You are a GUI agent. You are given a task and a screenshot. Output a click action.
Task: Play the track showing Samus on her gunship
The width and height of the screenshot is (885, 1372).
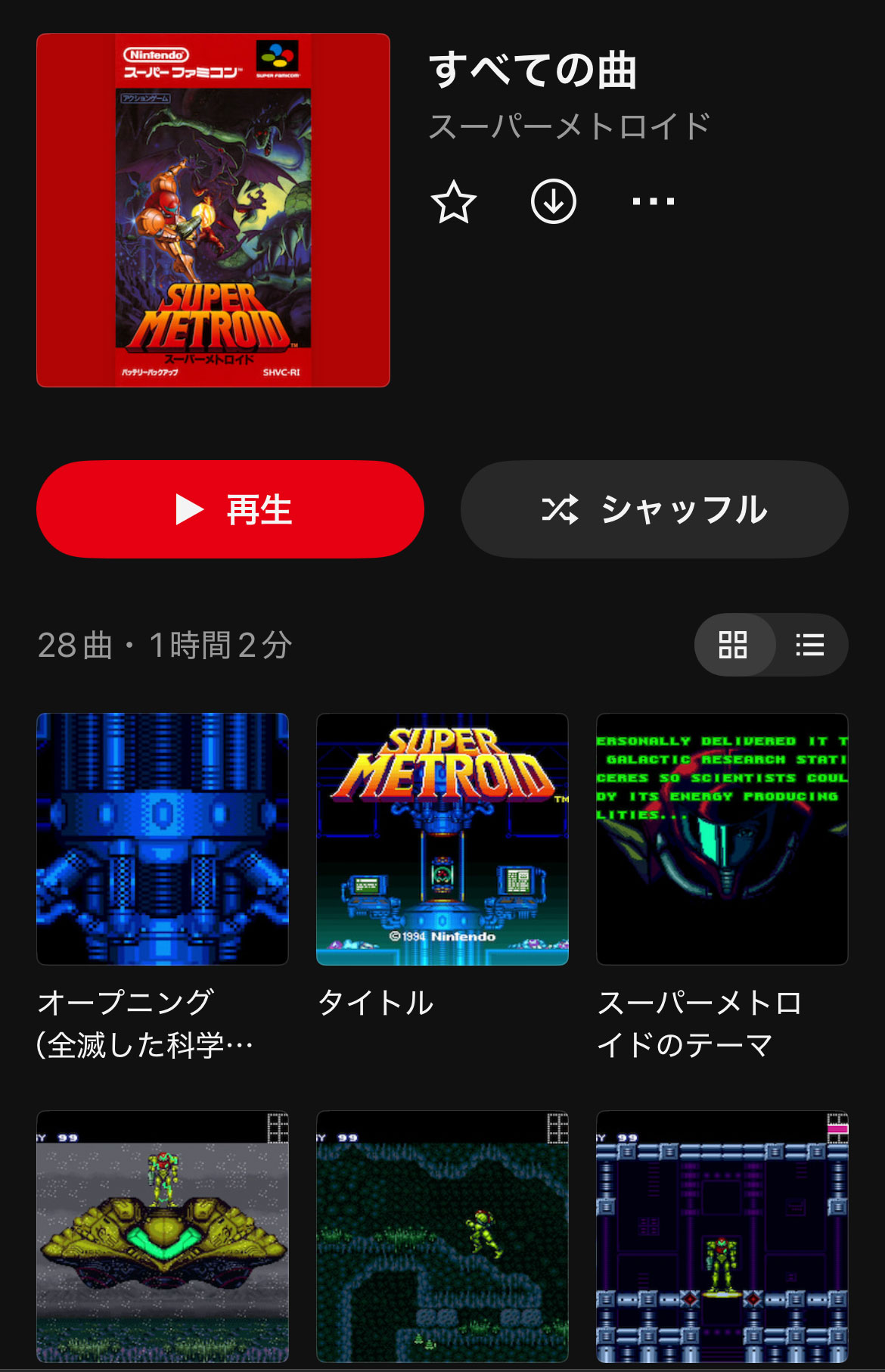(x=163, y=1236)
